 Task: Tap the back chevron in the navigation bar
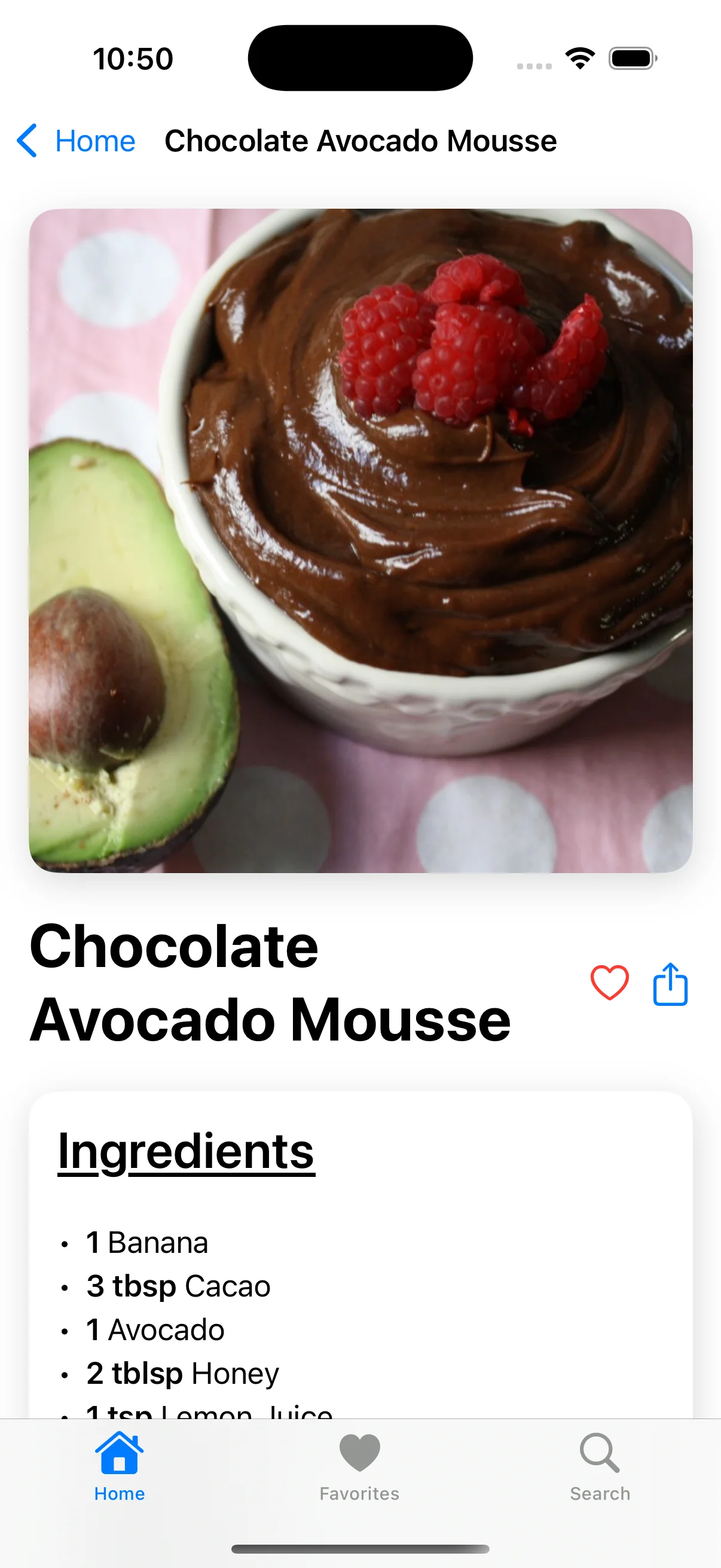point(27,140)
